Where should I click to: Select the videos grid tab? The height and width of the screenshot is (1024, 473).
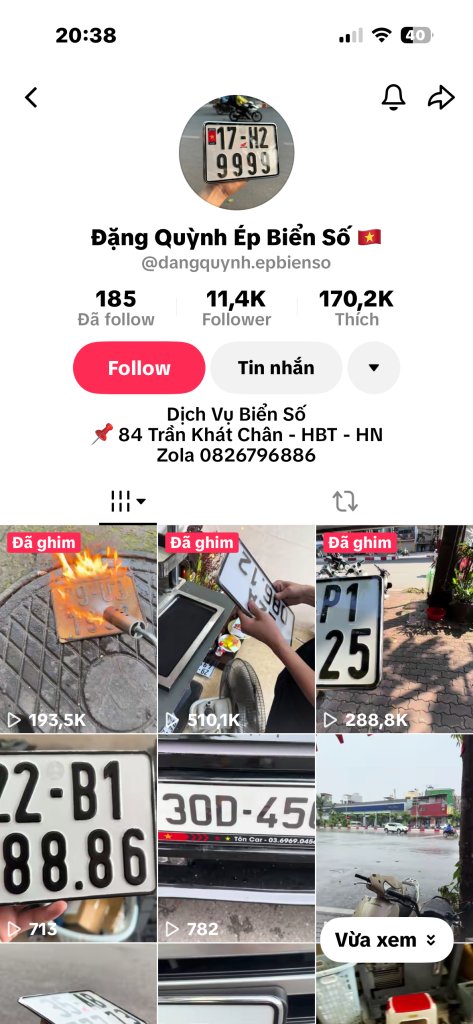click(128, 502)
